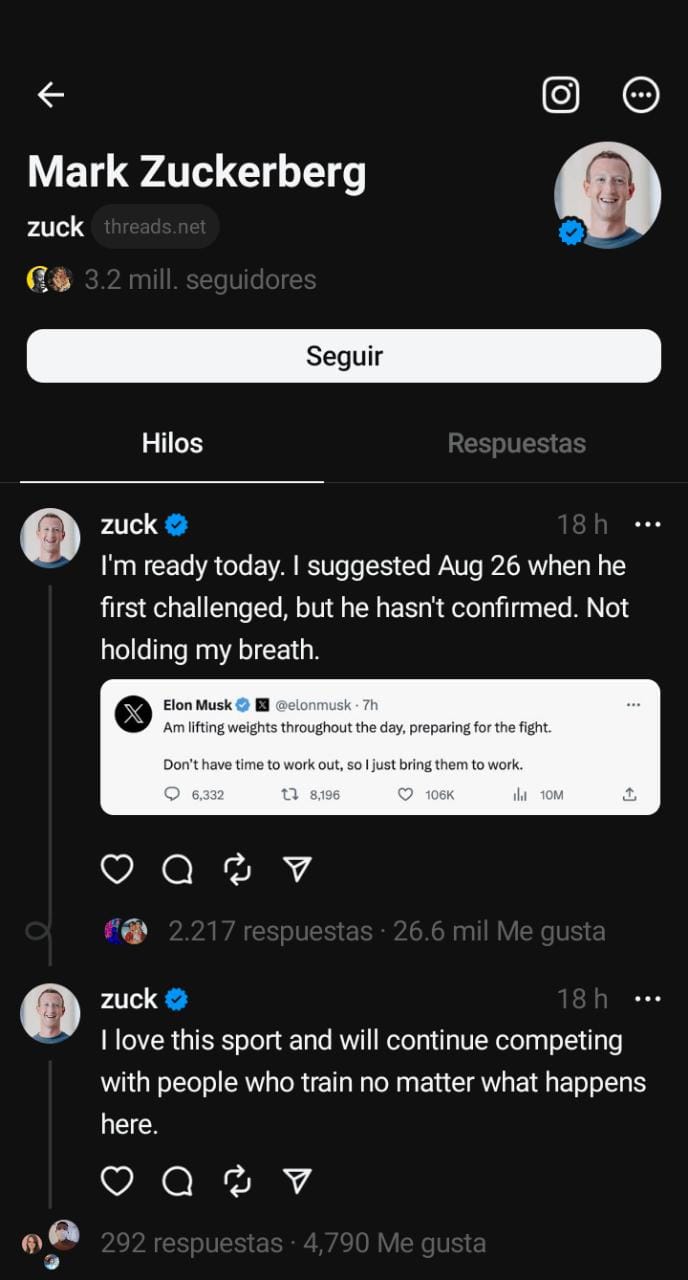The width and height of the screenshot is (688, 1280).
Task: Like the "I love this sport" post
Action: coord(117,1182)
